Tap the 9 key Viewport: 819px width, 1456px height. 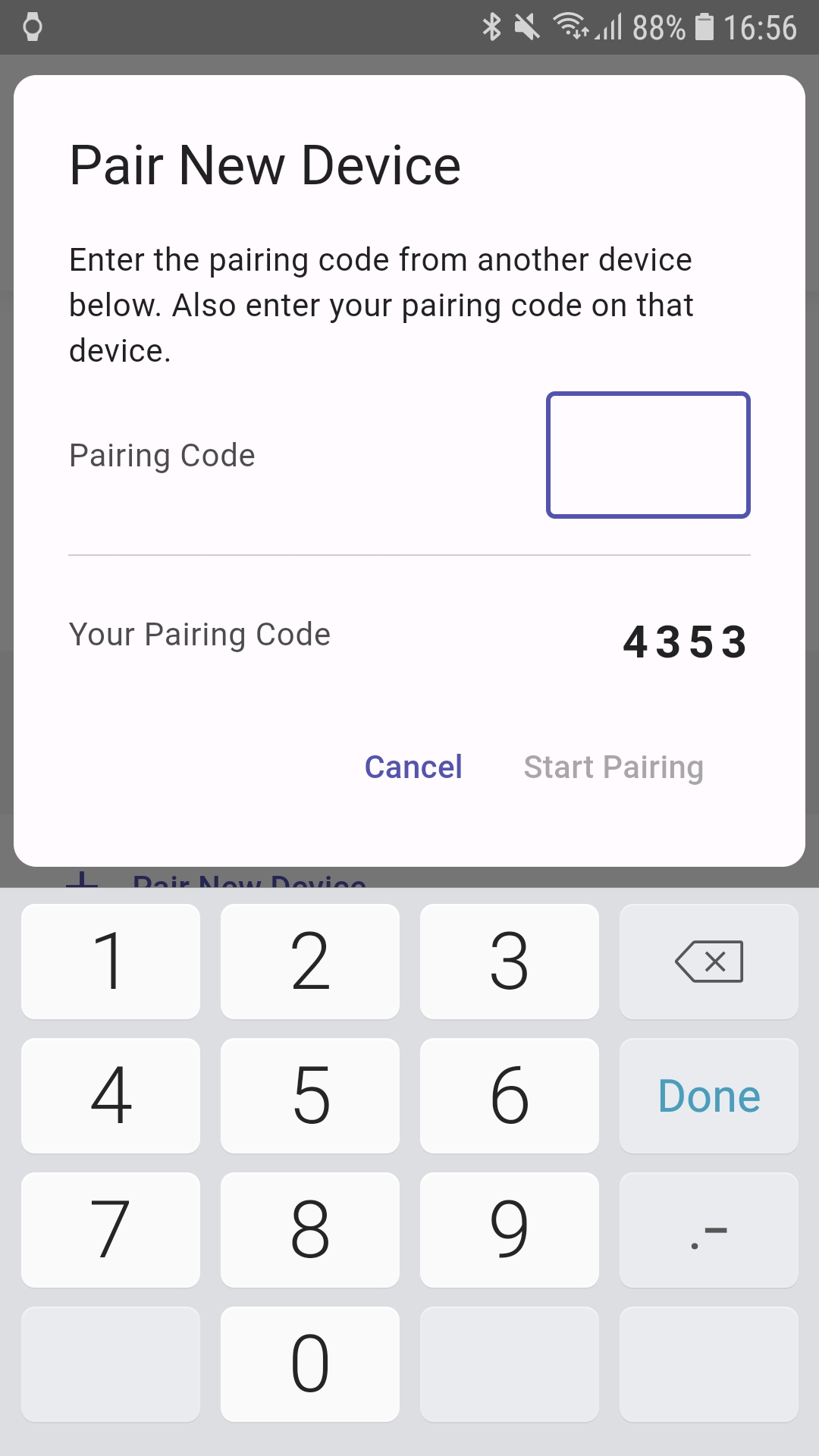click(509, 1229)
